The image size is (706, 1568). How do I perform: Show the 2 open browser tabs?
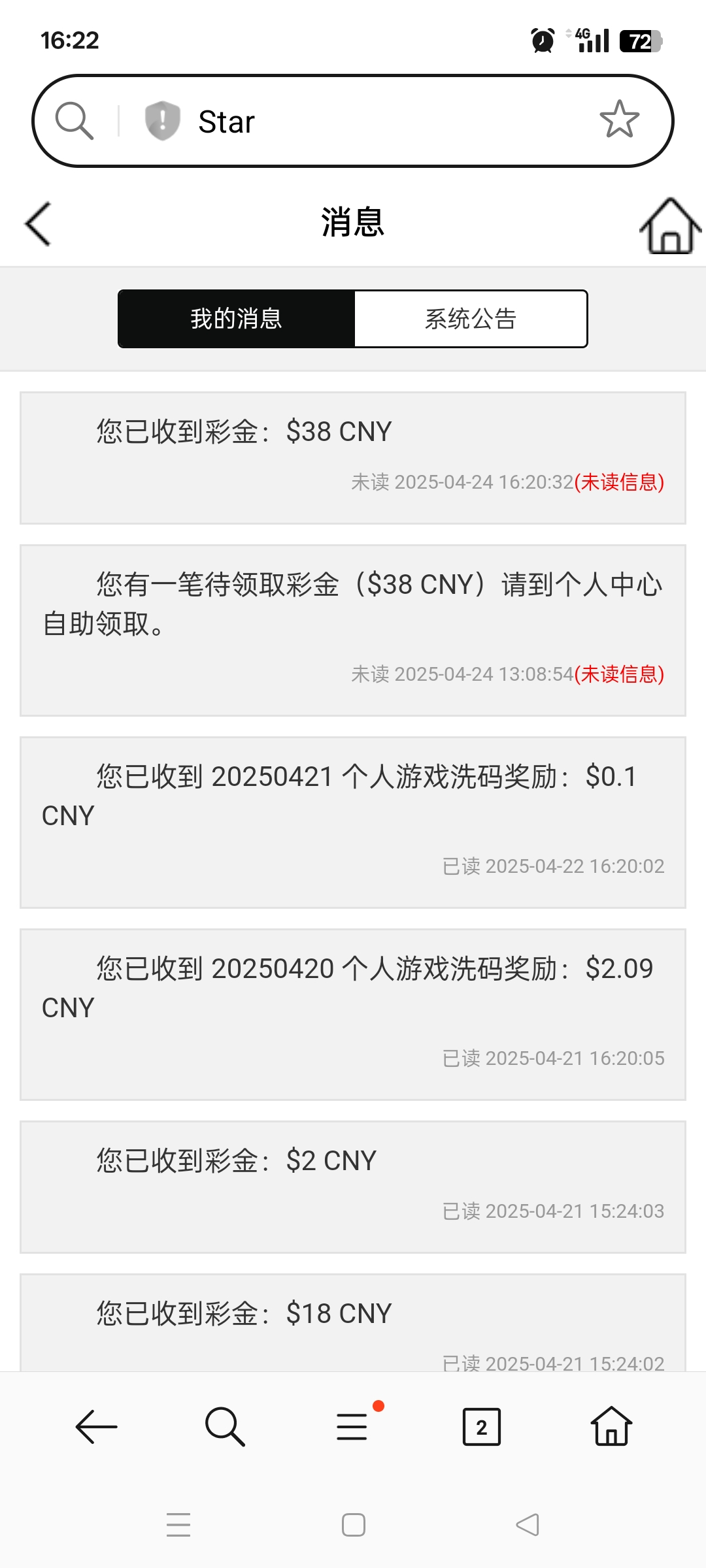tap(481, 1427)
